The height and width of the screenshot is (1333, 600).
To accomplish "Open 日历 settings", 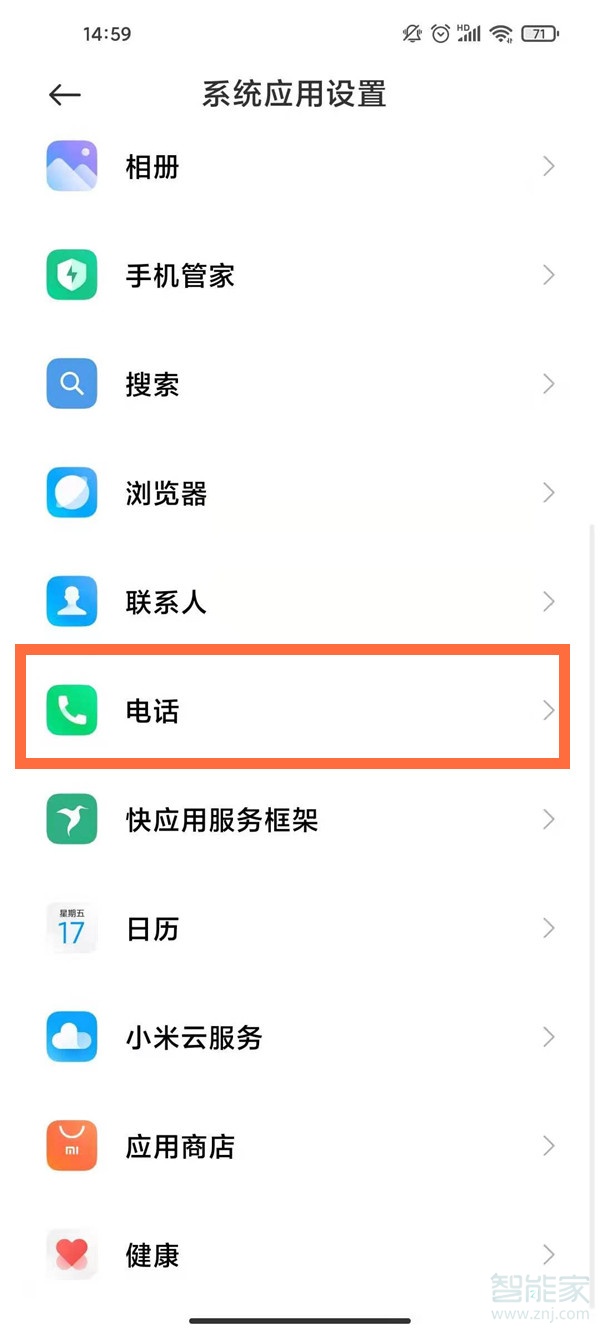I will point(300,929).
